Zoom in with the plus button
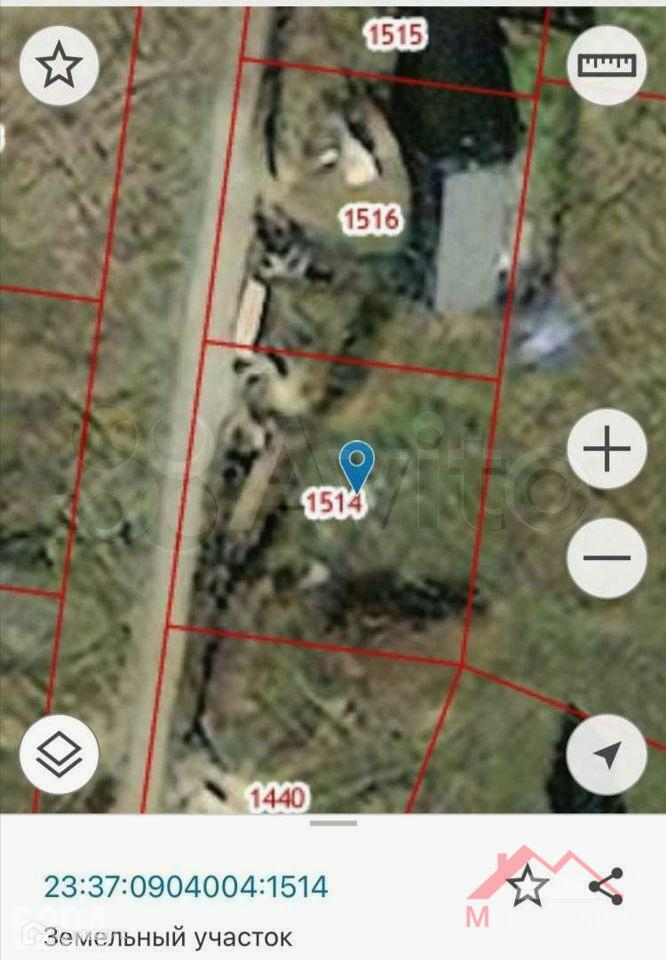Screen dimensions: 666x960 pos(607,449)
